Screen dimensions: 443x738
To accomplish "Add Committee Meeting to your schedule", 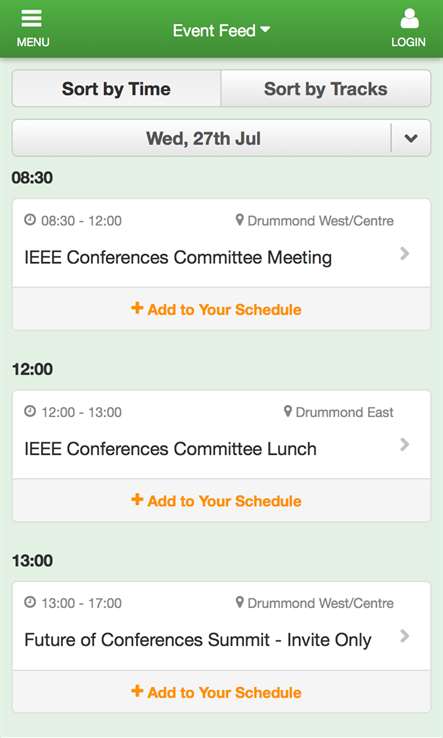I will pos(221,309).
